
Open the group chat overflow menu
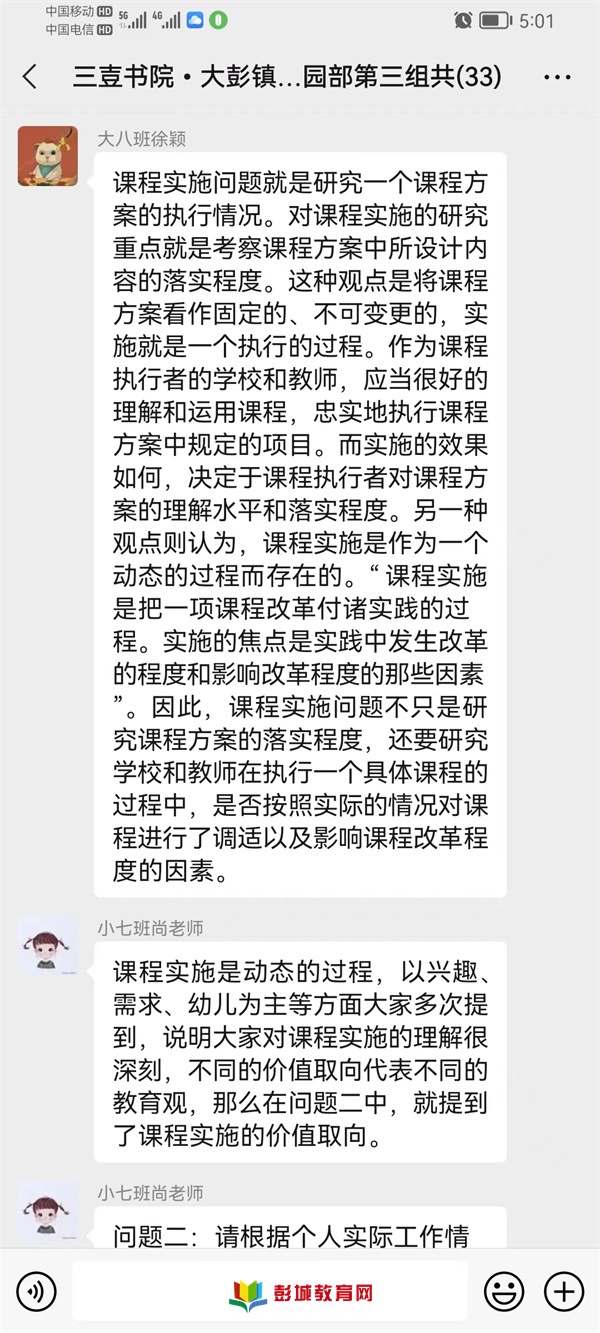pos(557,77)
